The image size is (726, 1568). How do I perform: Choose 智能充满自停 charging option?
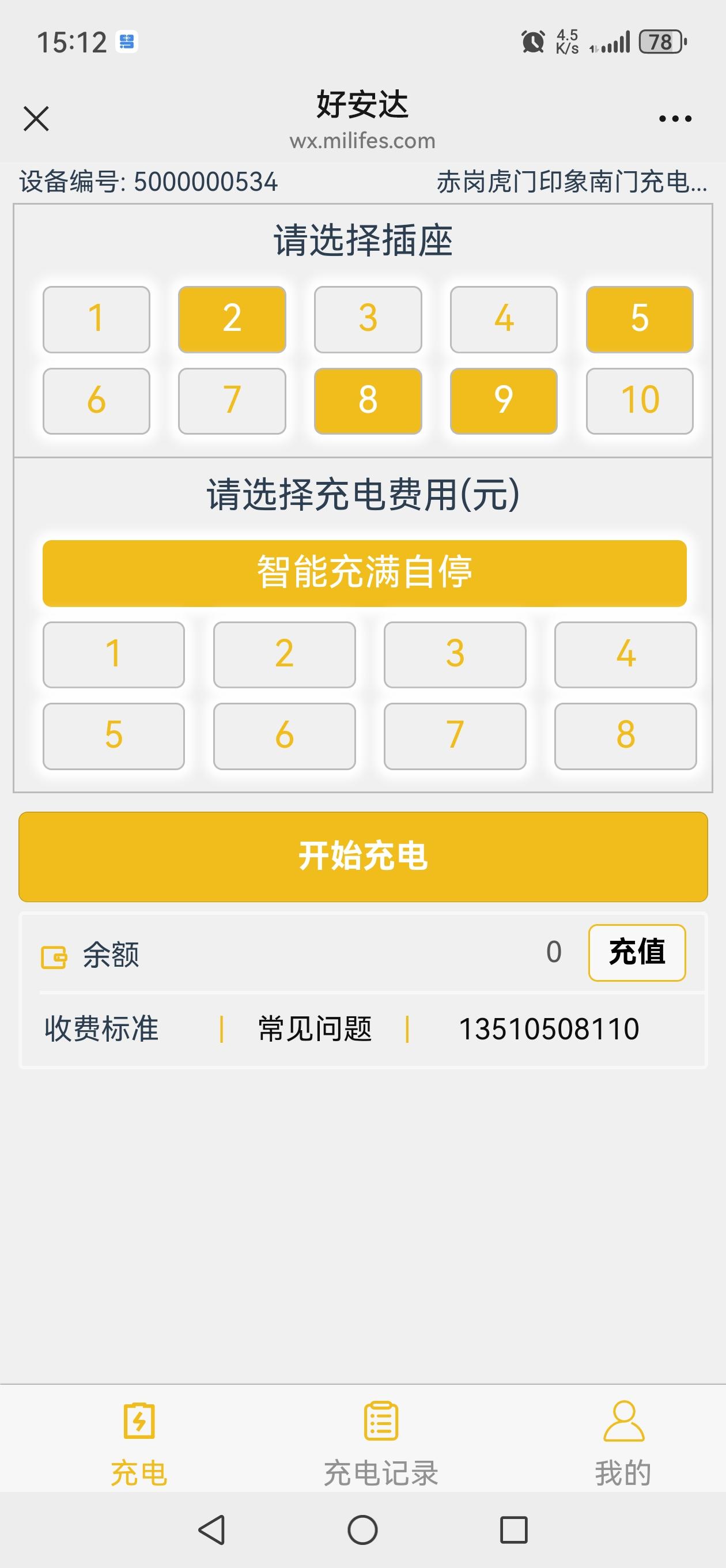click(364, 573)
